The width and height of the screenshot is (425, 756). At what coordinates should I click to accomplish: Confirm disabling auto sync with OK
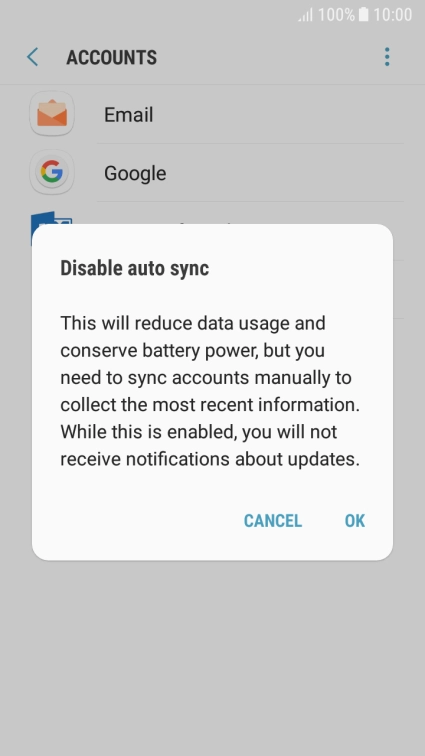click(x=355, y=521)
